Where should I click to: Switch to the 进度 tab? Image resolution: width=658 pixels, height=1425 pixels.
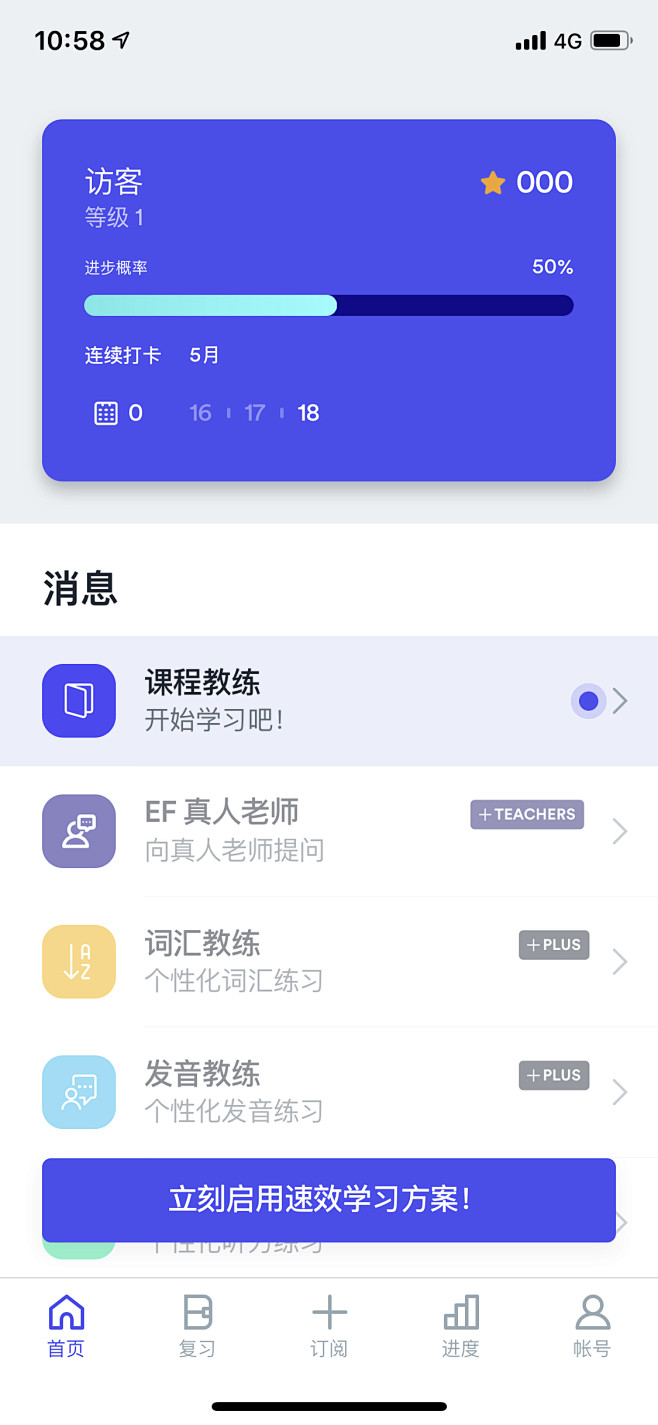pyautogui.click(x=461, y=1326)
